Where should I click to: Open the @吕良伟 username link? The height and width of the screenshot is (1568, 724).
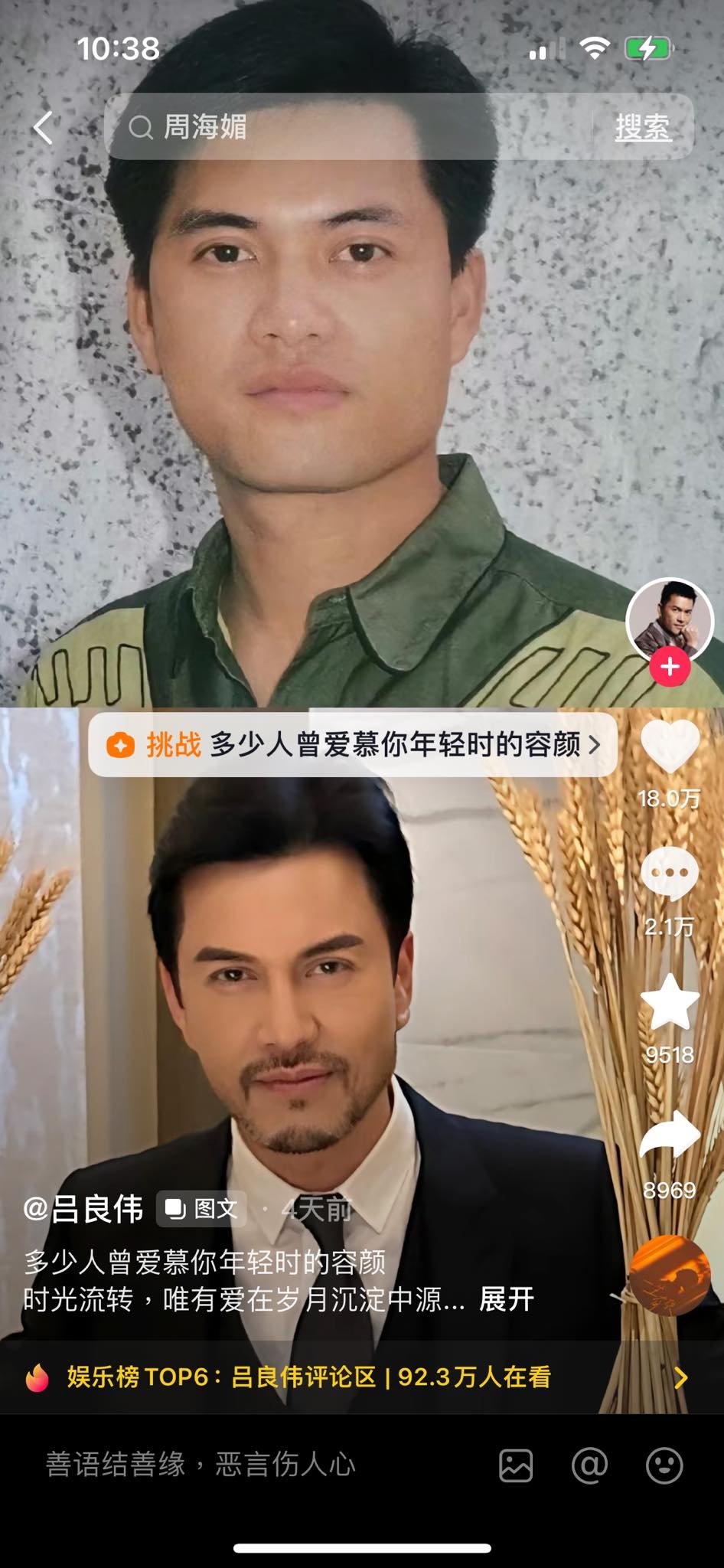(83, 1209)
